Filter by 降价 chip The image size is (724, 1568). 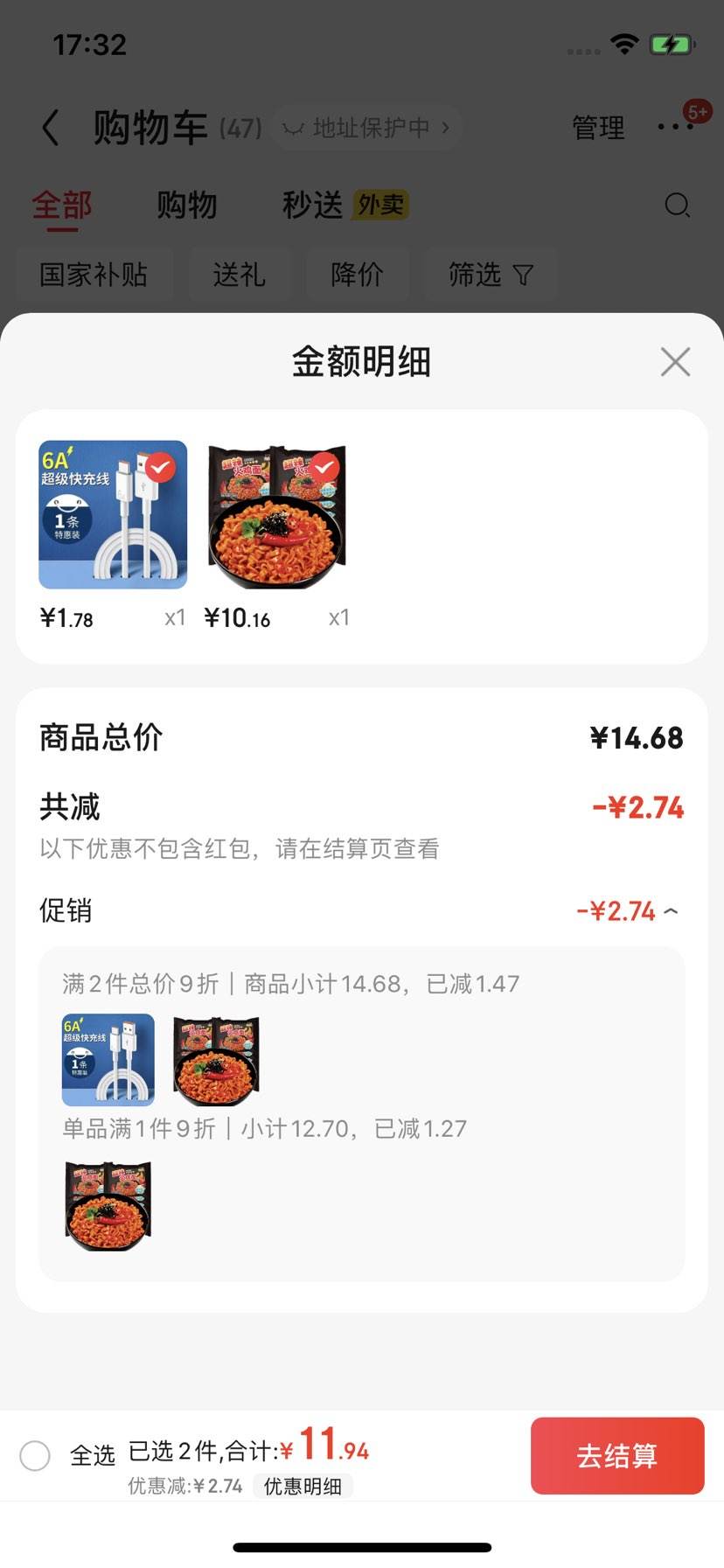coord(357,275)
